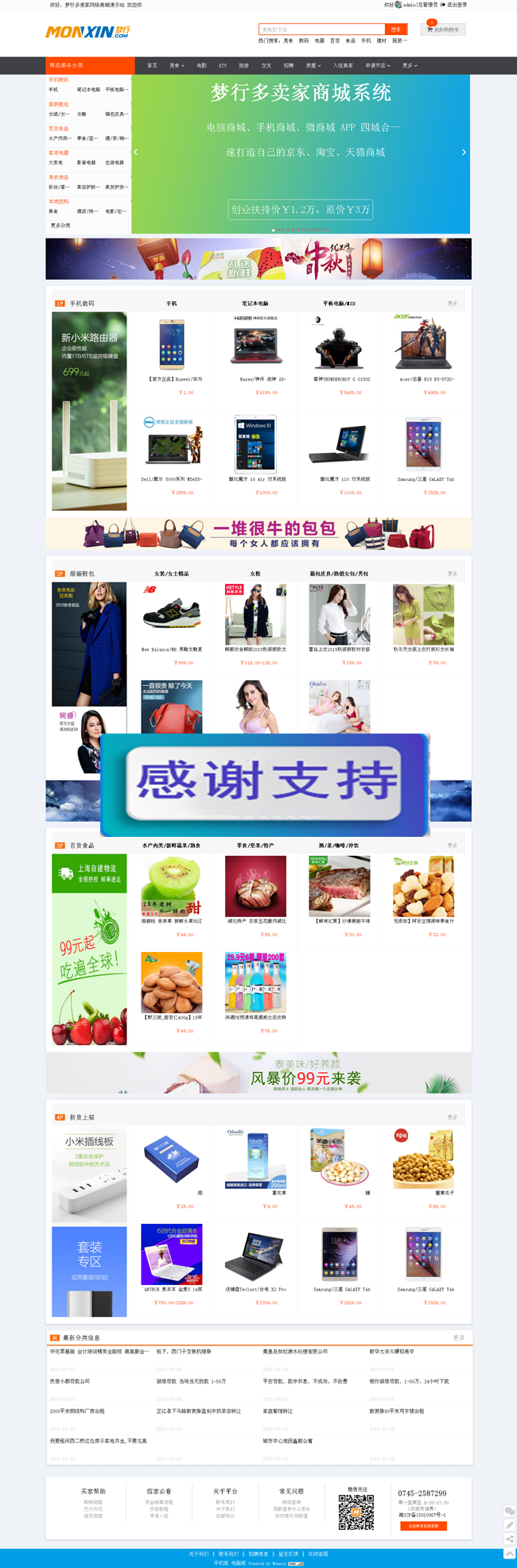The image size is (517, 1568).
Task: Tap 退出登录 to log out
Action: pyautogui.click(x=456, y=5)
